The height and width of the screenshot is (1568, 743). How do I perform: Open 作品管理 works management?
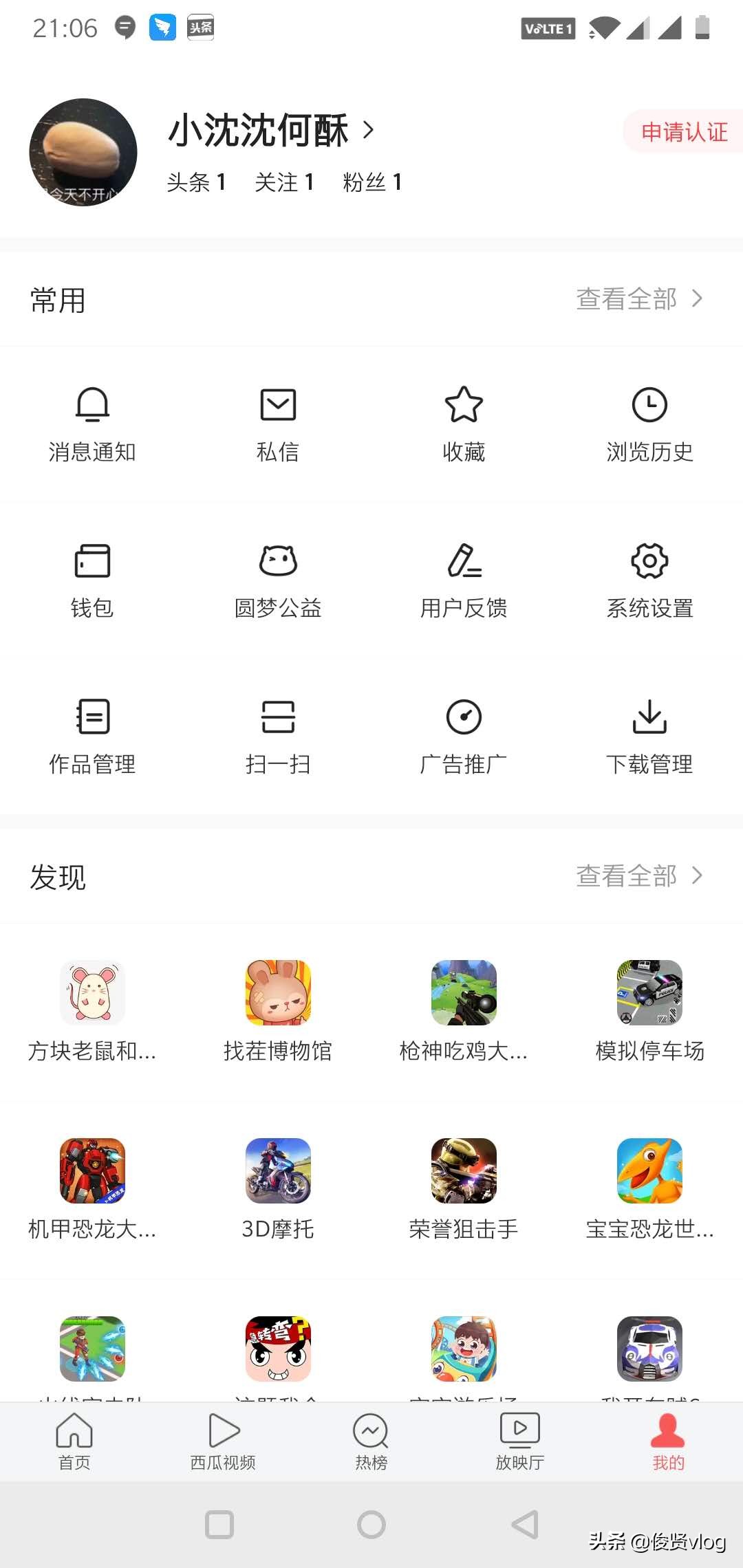click(x=93, y=734)
